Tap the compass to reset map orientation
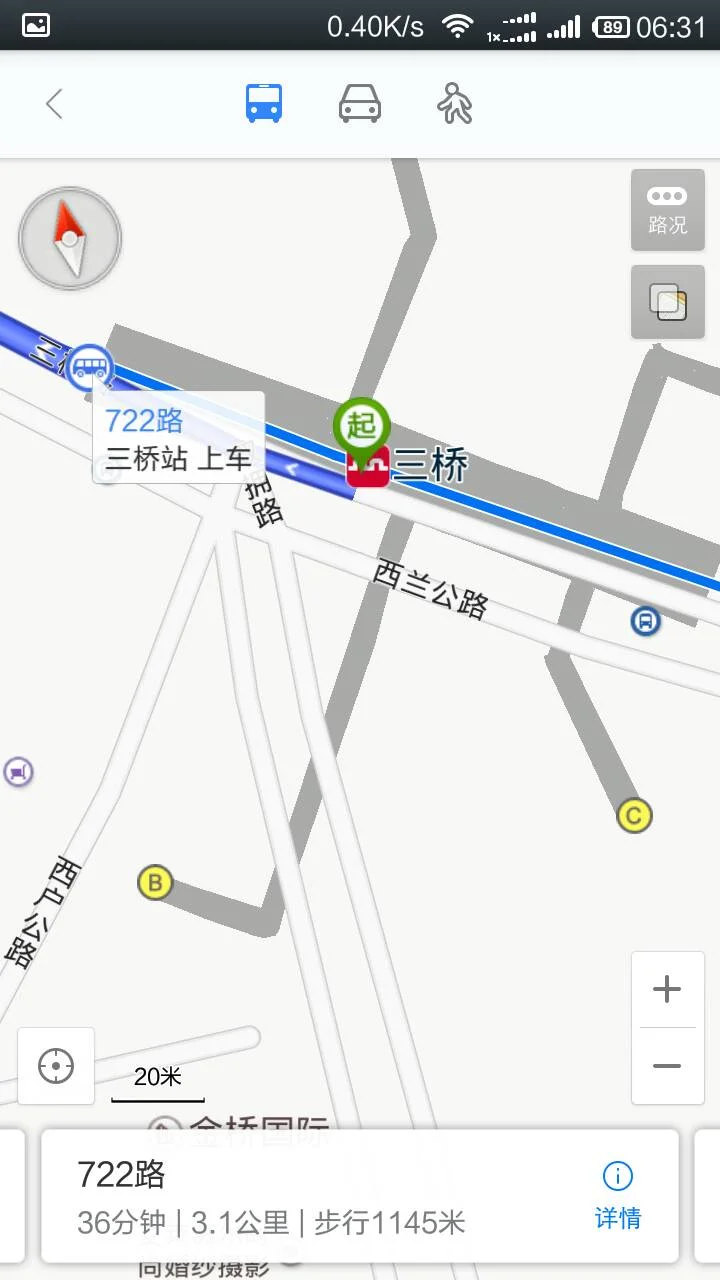The width and height of the screenshot is (720, 1280). coord(69,239)
